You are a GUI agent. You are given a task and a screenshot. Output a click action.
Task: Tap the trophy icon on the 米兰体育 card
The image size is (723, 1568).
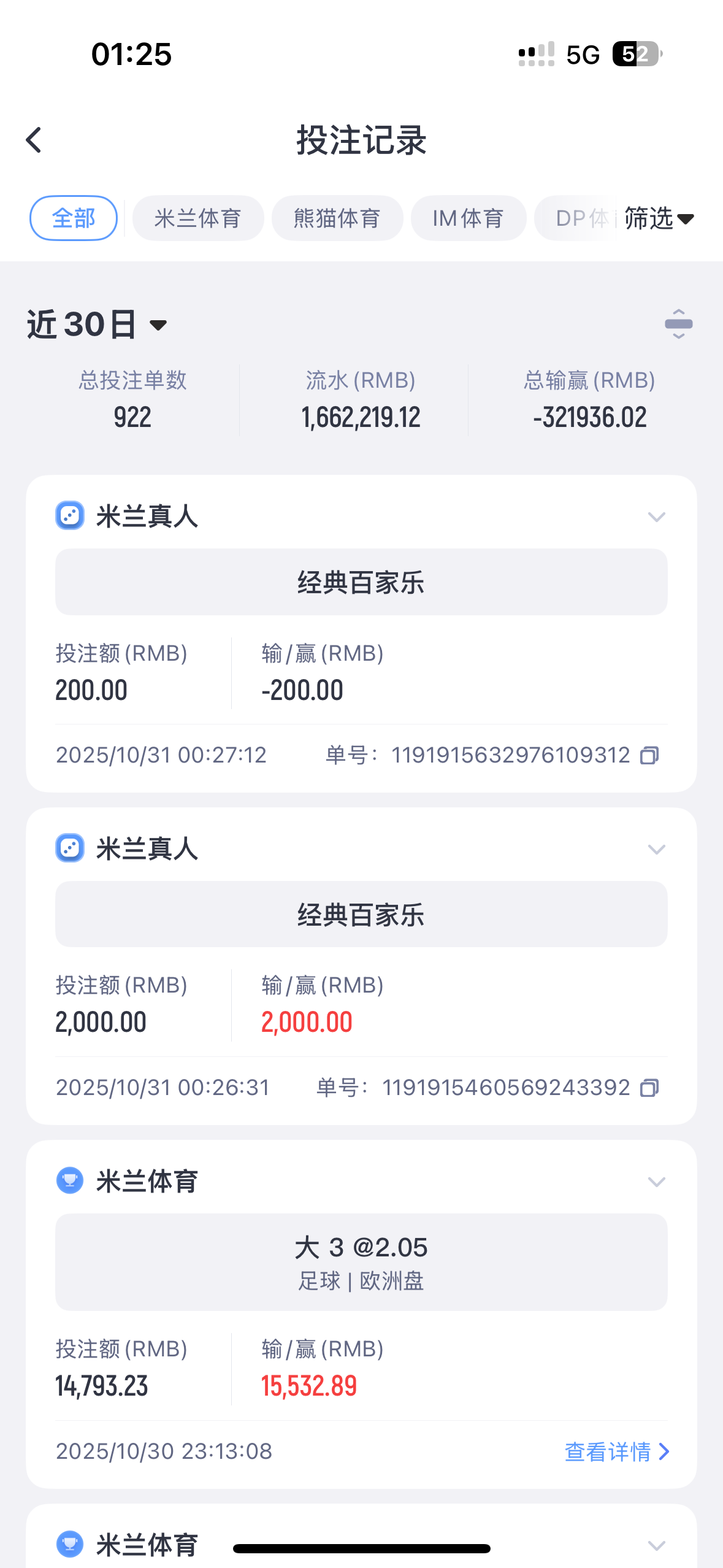pyautogui.click(x=69, y=1181)
